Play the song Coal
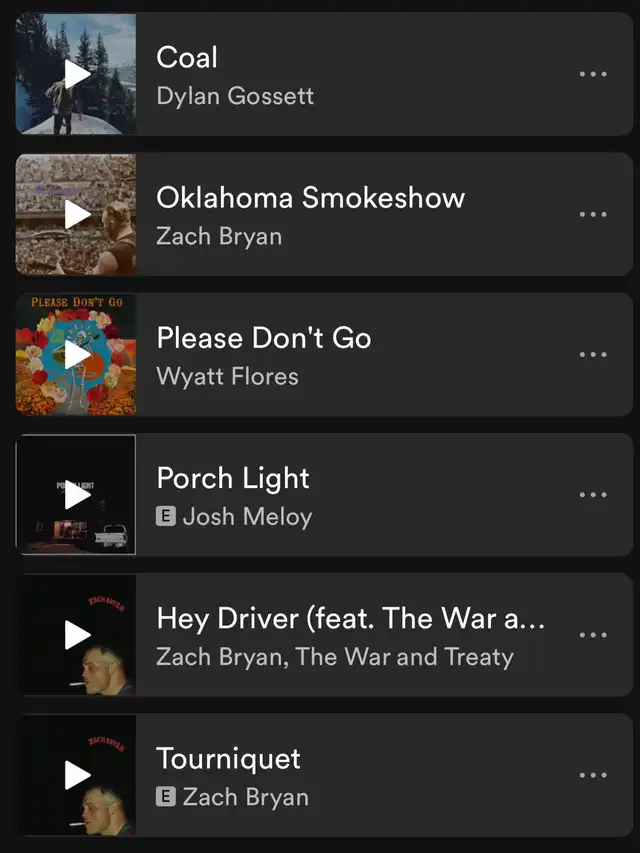Image resolution: width=640 pixels, height=853 pixels. [77, 74]
